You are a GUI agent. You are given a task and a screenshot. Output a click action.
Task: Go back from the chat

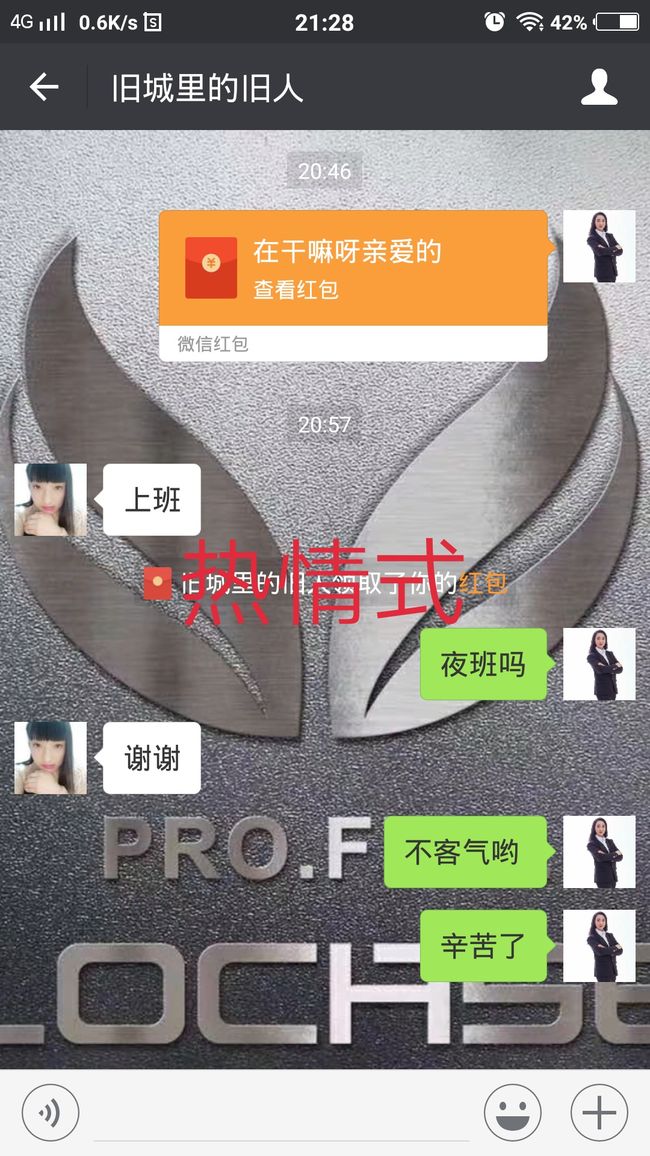(44, 87)
